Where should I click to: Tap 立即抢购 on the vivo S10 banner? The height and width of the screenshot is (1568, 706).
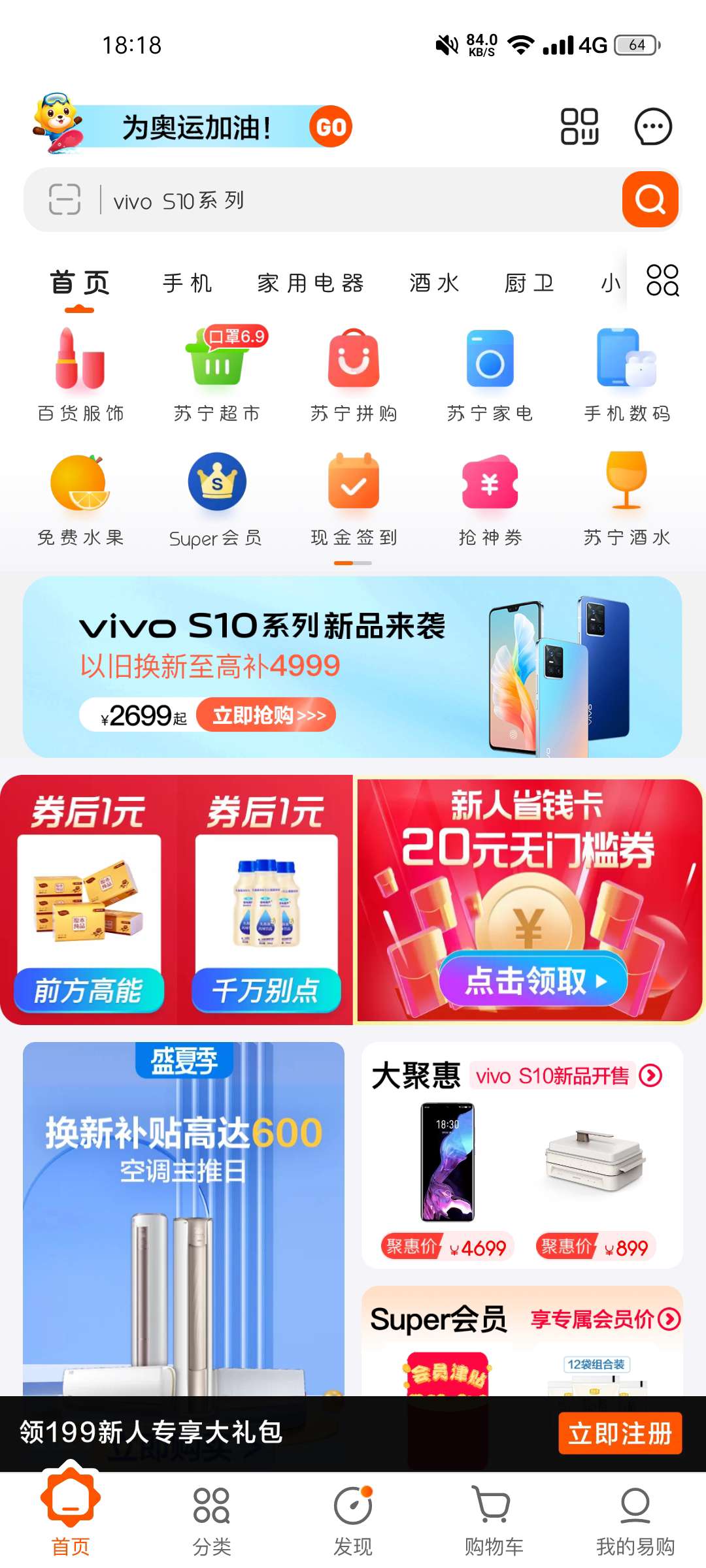coord(266,715)
